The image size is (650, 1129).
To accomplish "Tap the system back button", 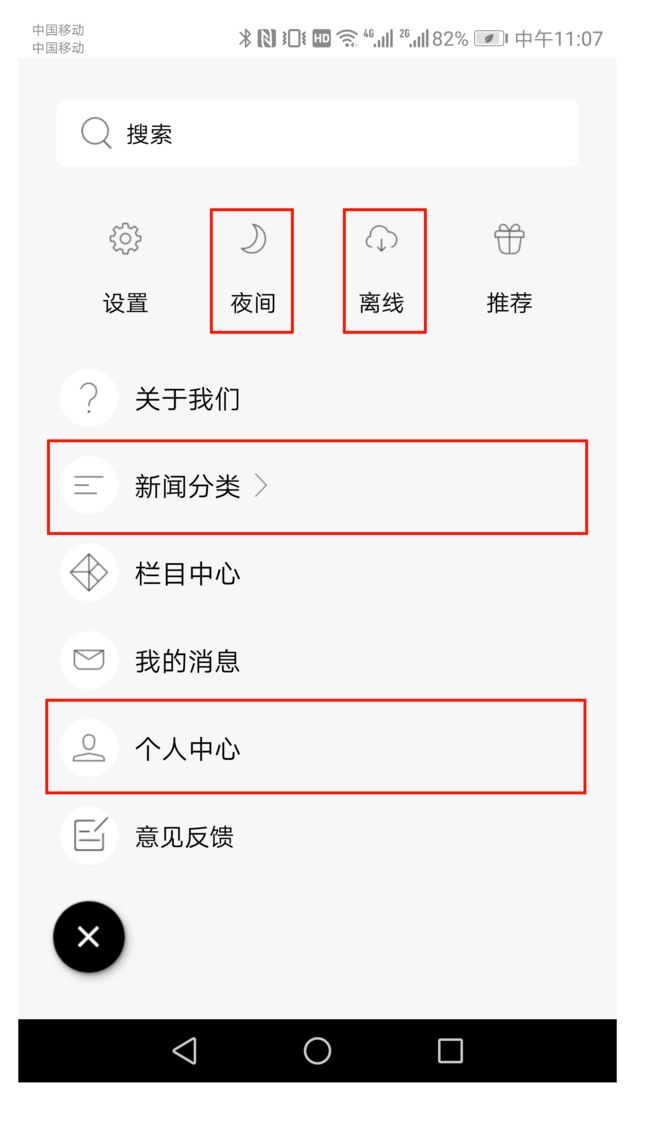I will coord(184,1051).
